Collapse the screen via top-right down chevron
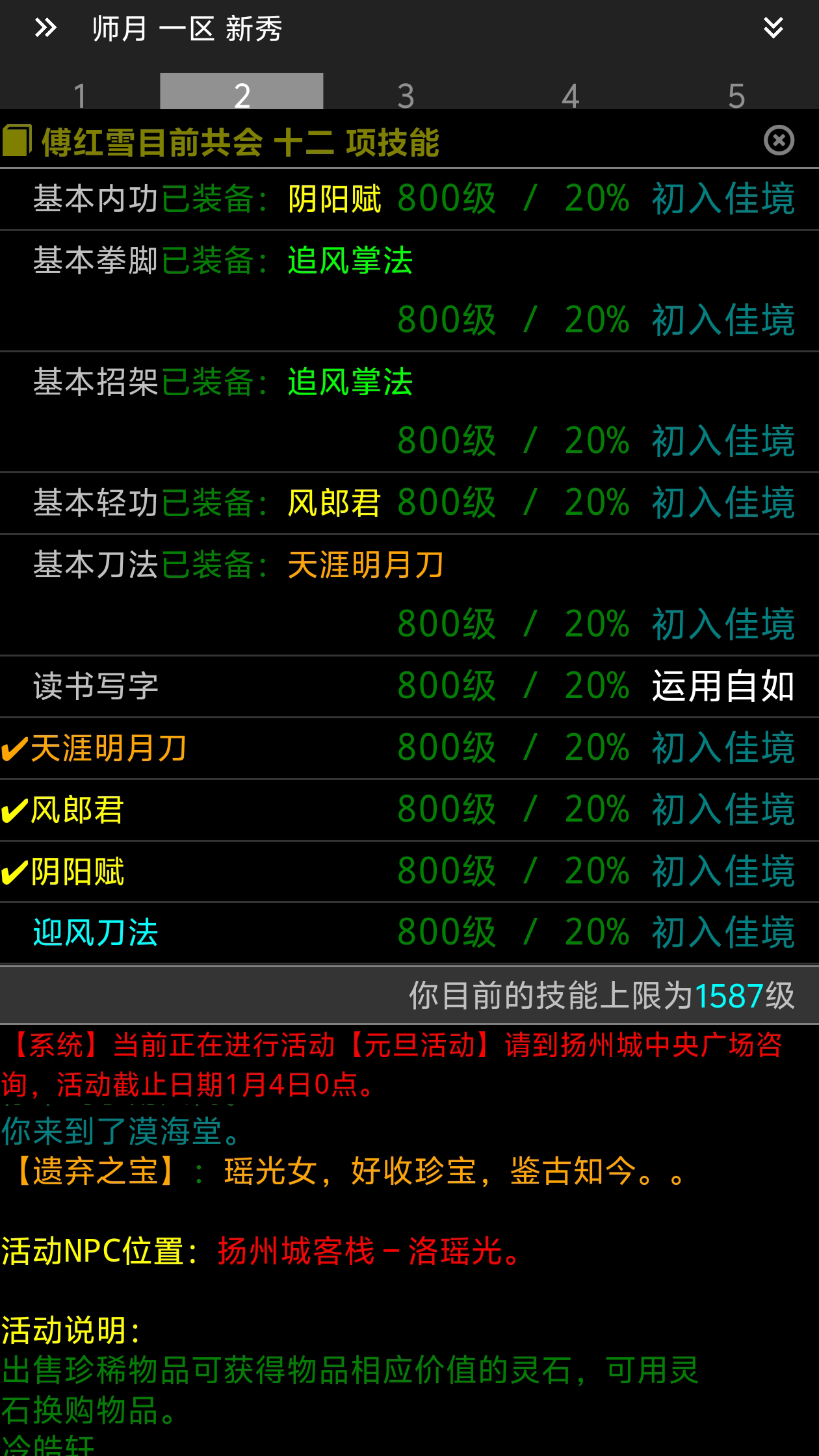This screenshot has width=819, height=1456. pyautogui.click(x=773, y=27)
